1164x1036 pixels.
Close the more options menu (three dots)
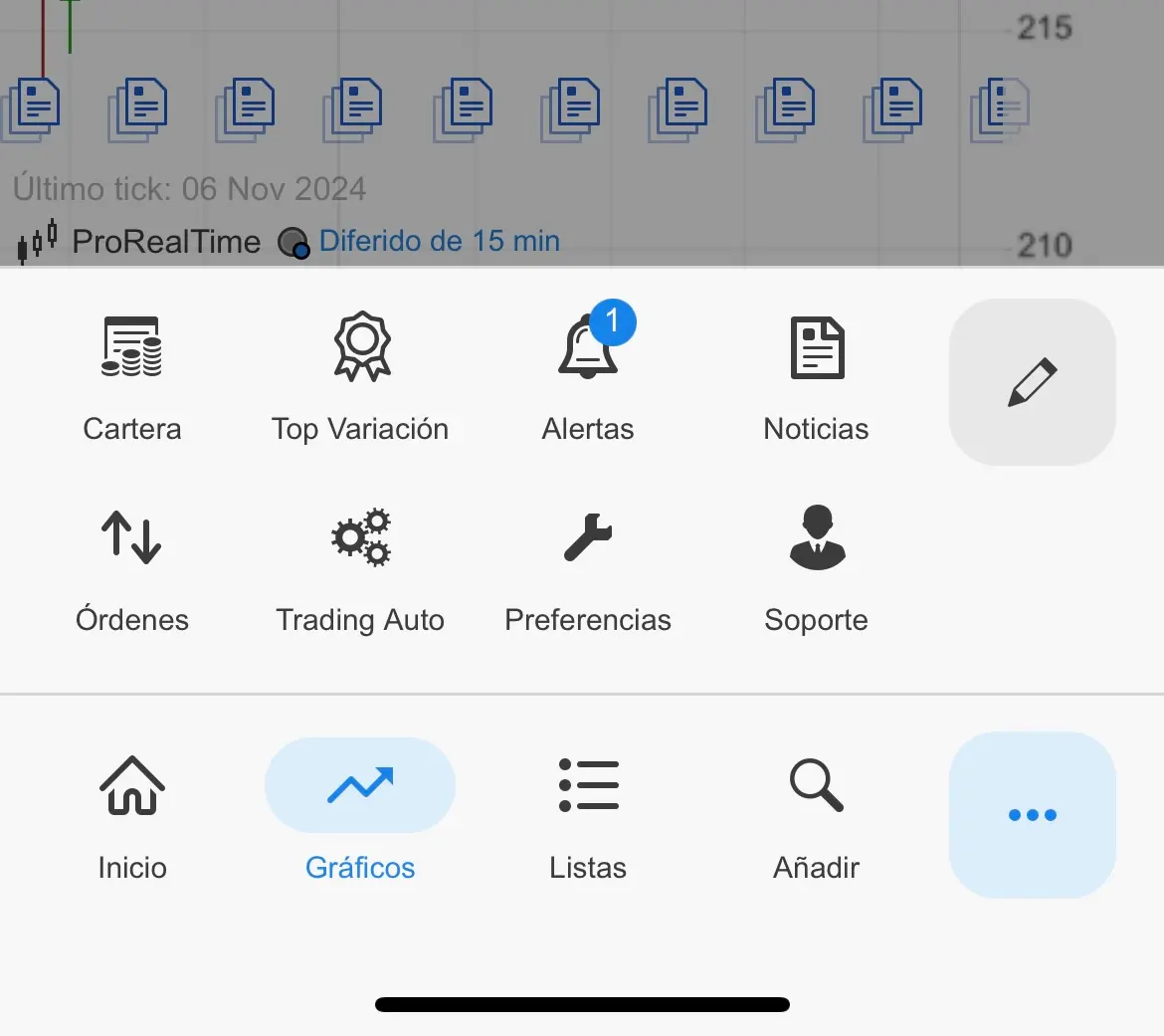1032,815
